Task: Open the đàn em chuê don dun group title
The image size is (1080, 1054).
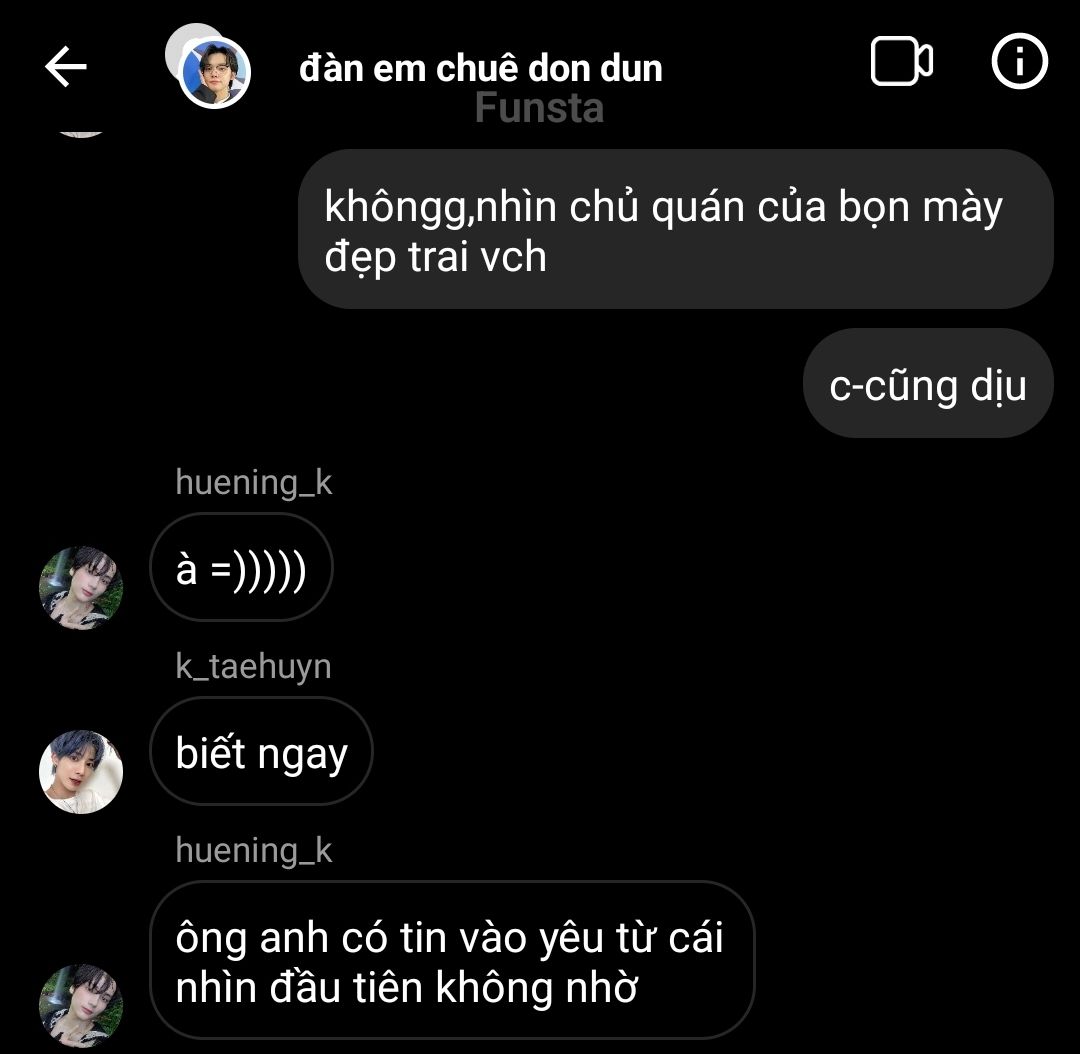Action: [x=481, y=68]
